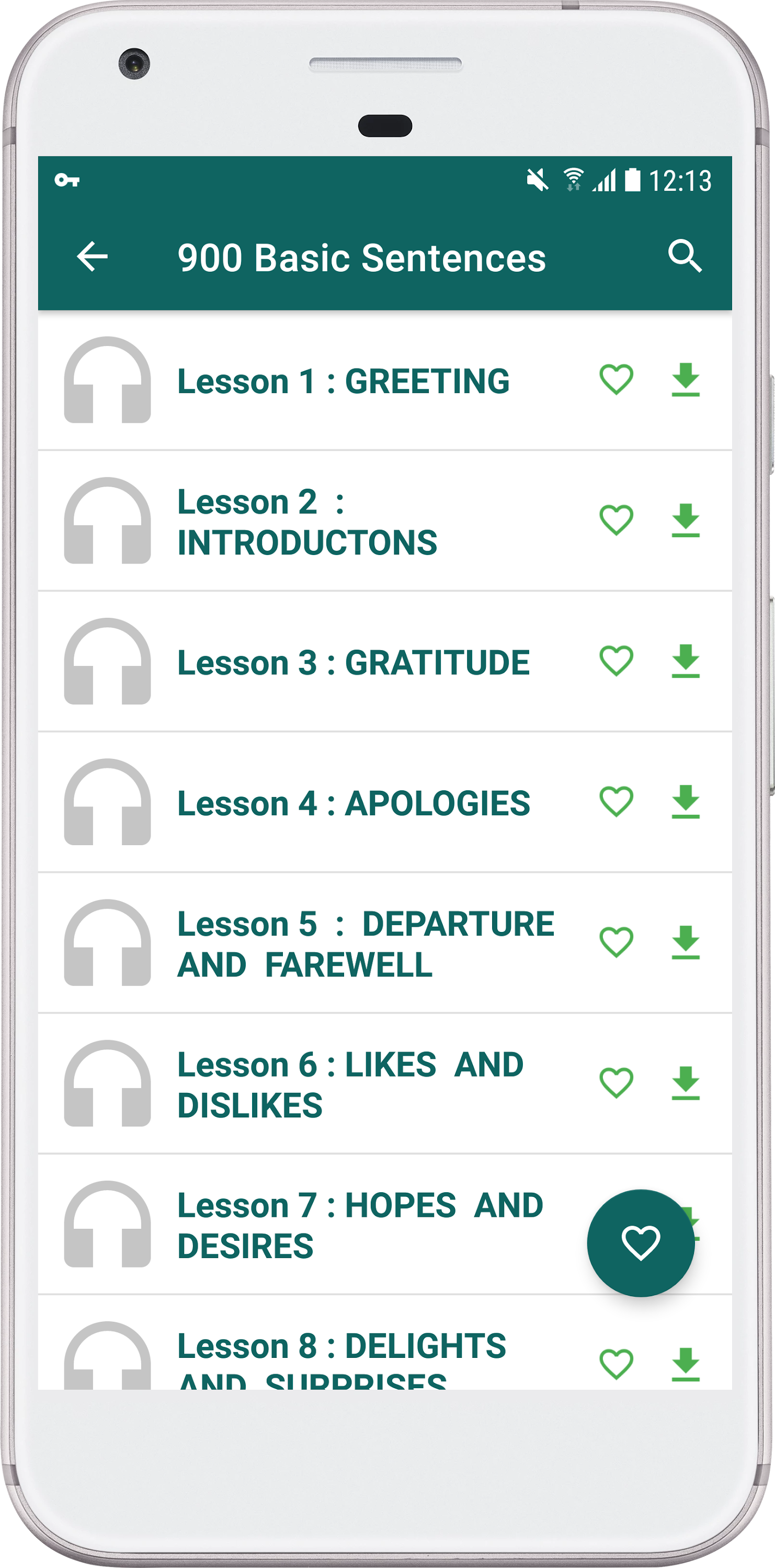Download Lesson 2 INTRODUCTONS
This screenshot has height=1568, width=775.
(x=686, y=521)
